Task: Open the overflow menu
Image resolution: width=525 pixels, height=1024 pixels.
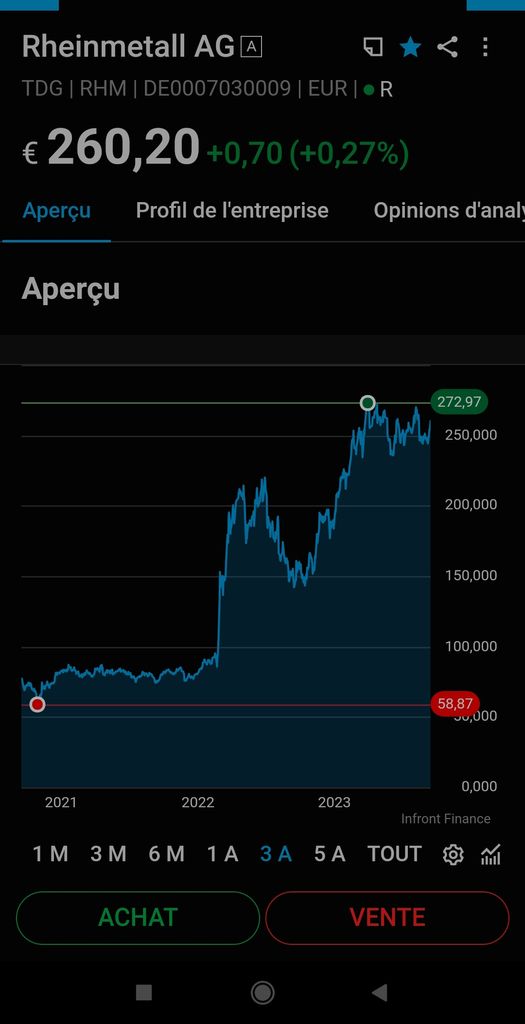Action: [x=485, y=47]
